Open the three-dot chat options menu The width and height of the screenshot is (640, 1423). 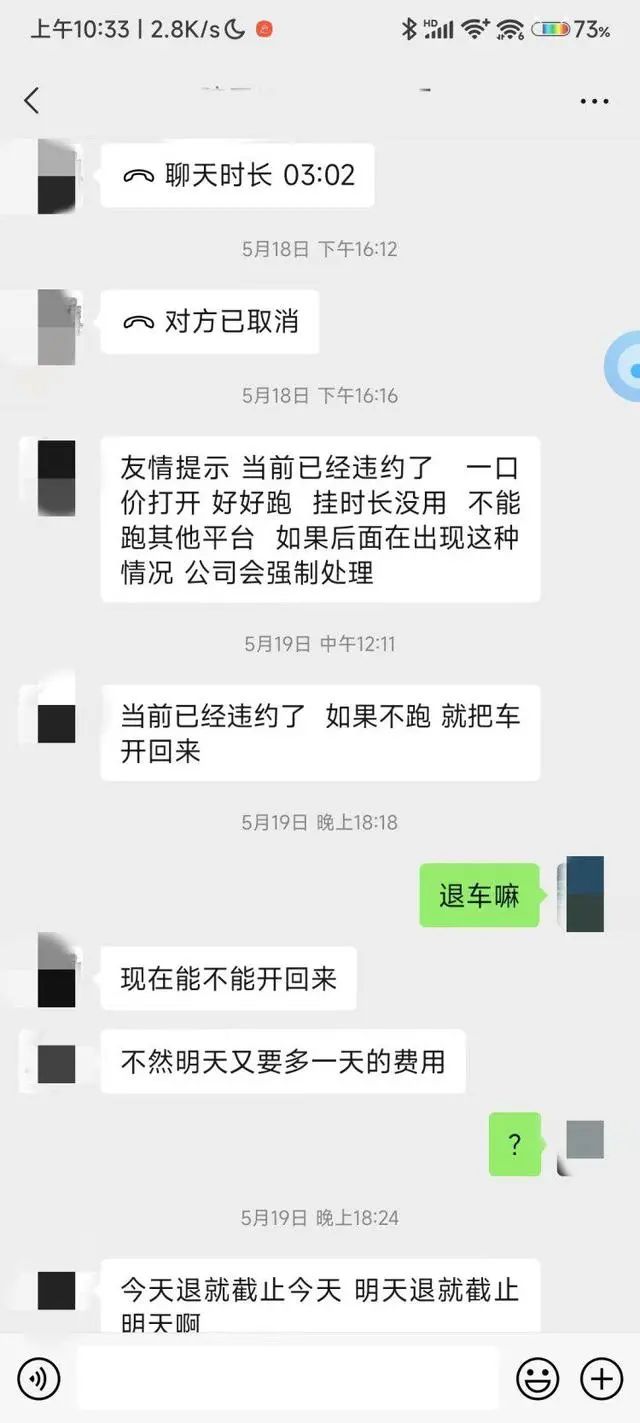click(594, 101)
